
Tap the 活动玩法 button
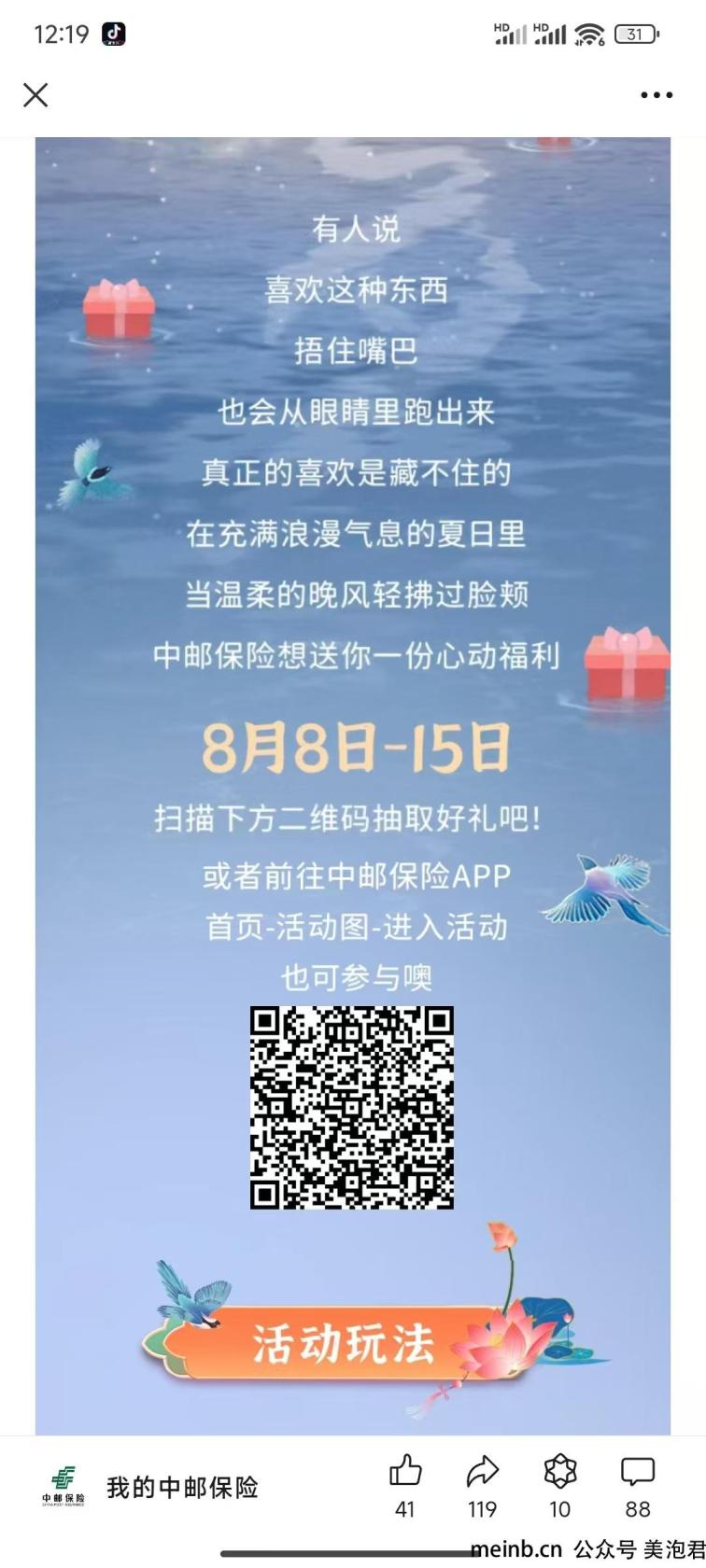point(342,1344)
